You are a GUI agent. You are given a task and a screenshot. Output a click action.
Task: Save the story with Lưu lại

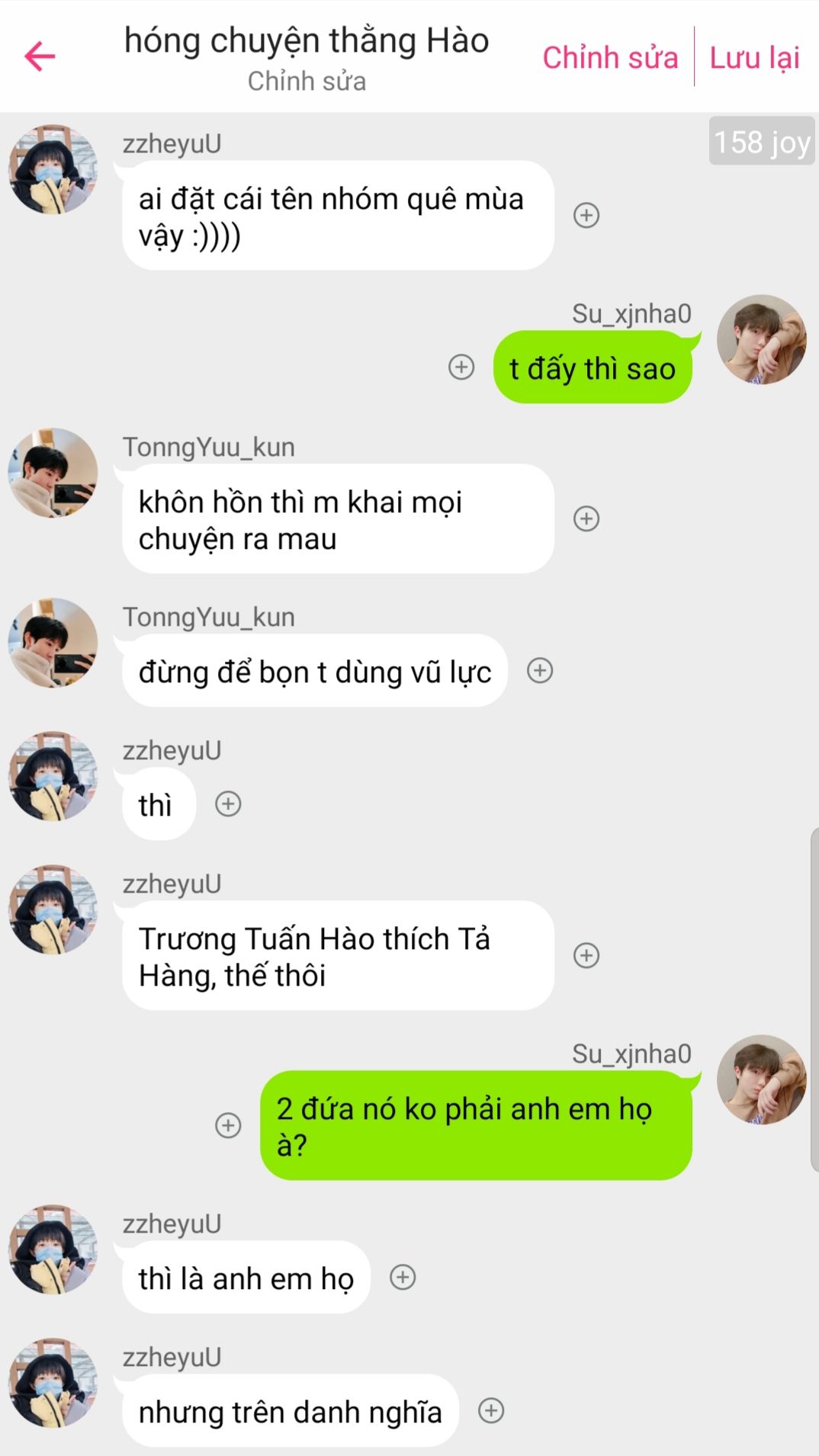754,58
